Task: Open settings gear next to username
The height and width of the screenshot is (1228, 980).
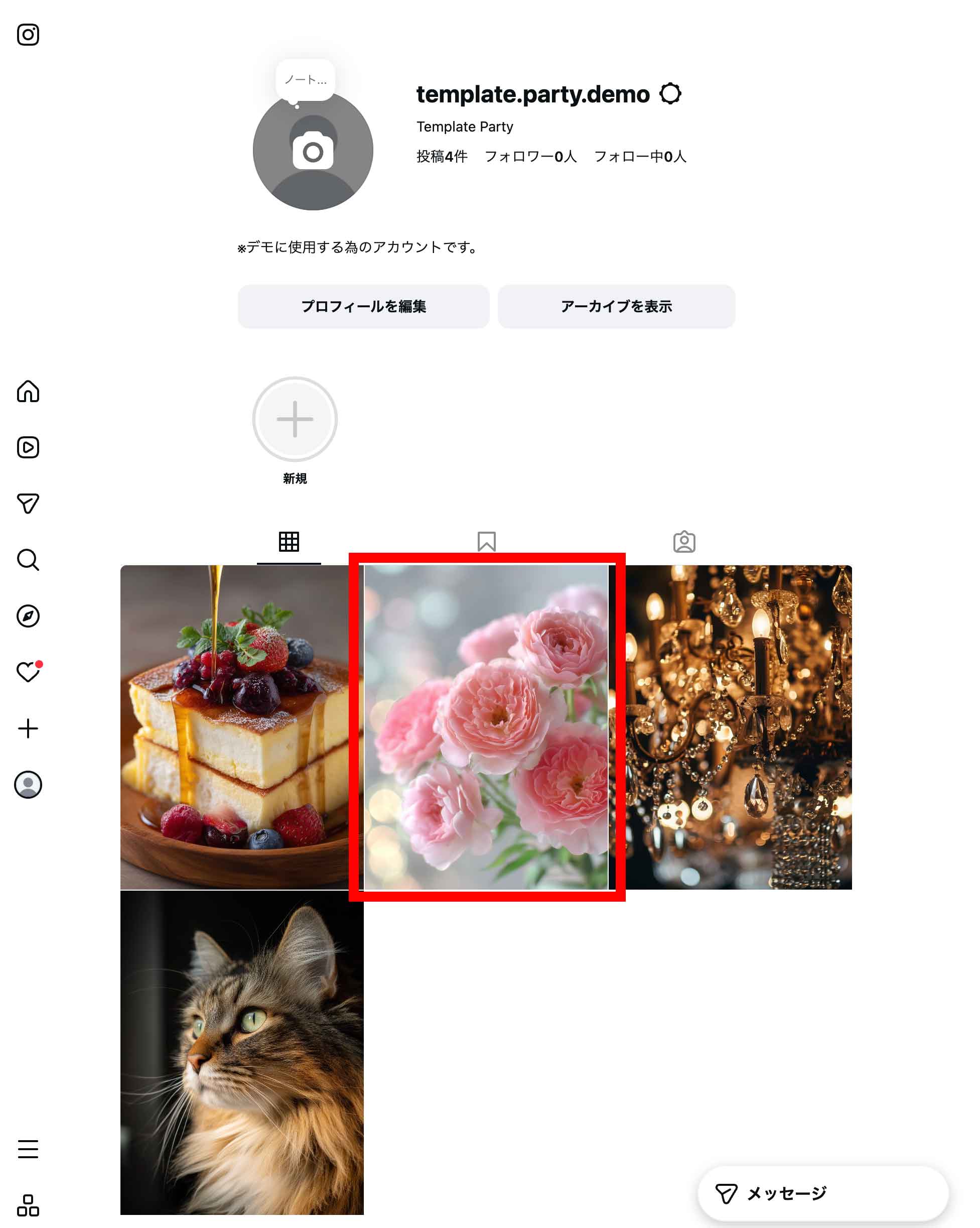Action: pyautogui.click(x=670, y=94)
